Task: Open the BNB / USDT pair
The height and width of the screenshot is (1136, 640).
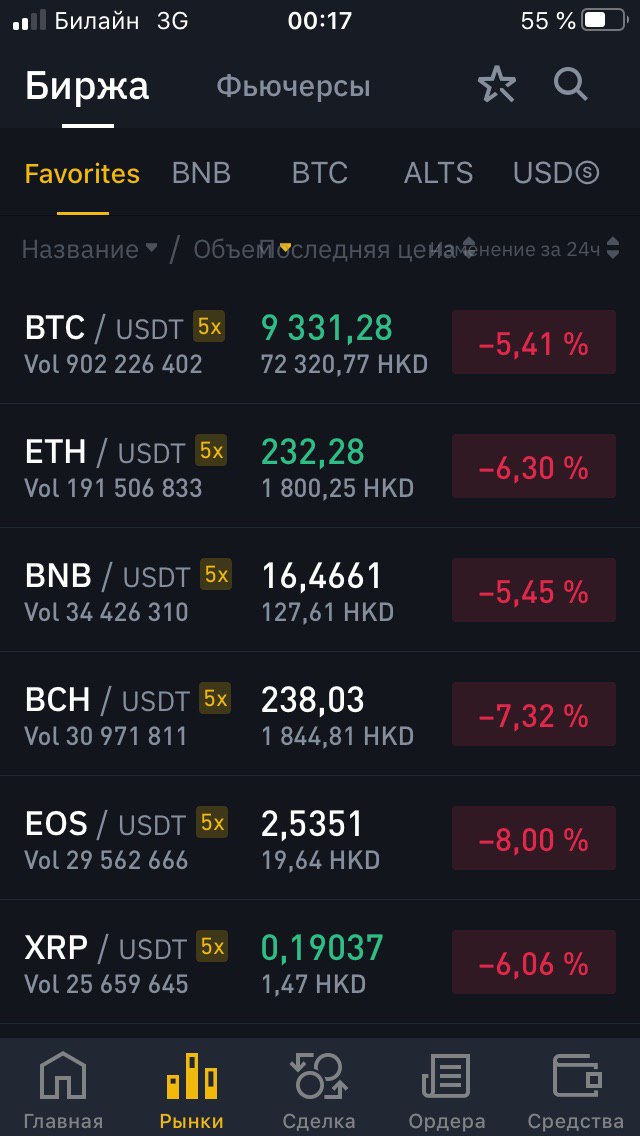Action: 320,590
